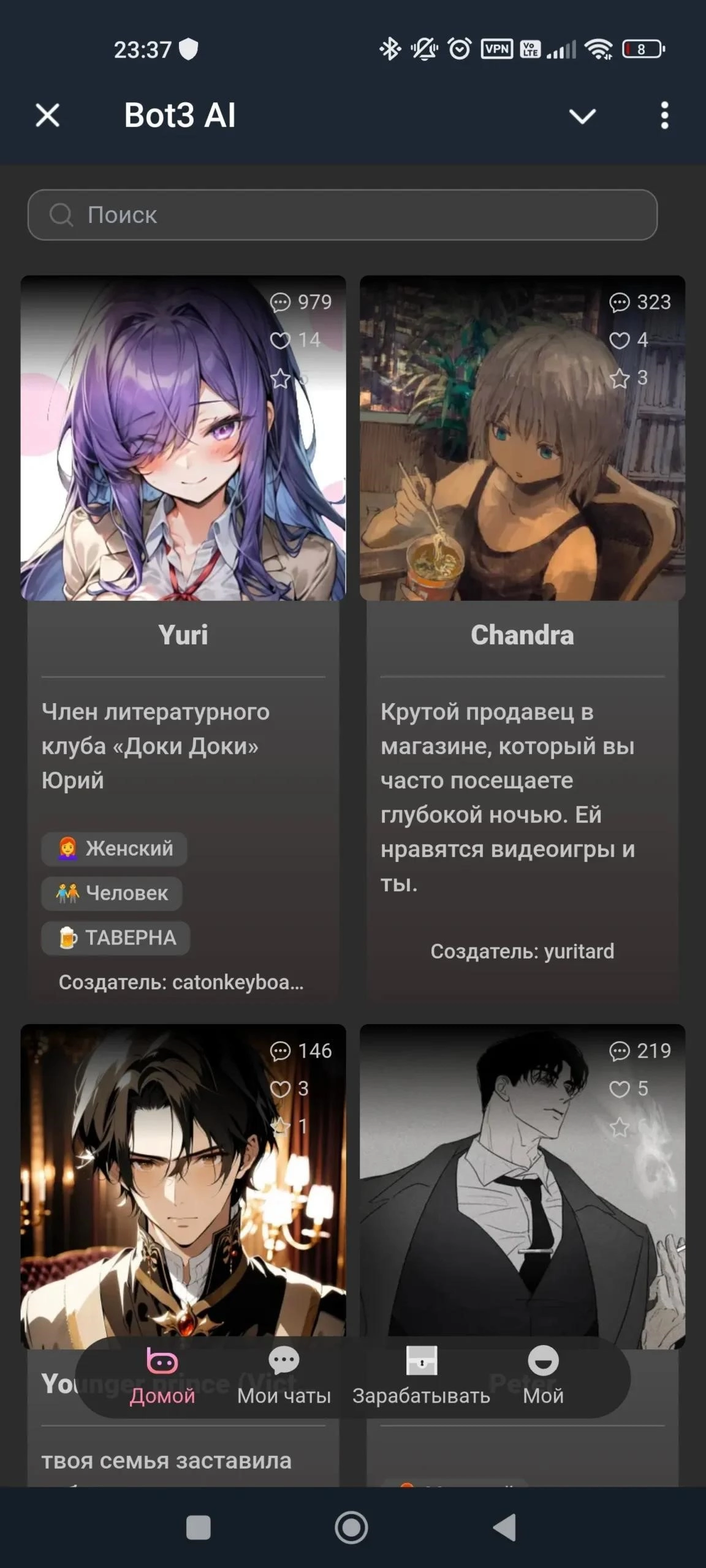Tap the system back button
706x1568 pixels.
(504, 1528)
